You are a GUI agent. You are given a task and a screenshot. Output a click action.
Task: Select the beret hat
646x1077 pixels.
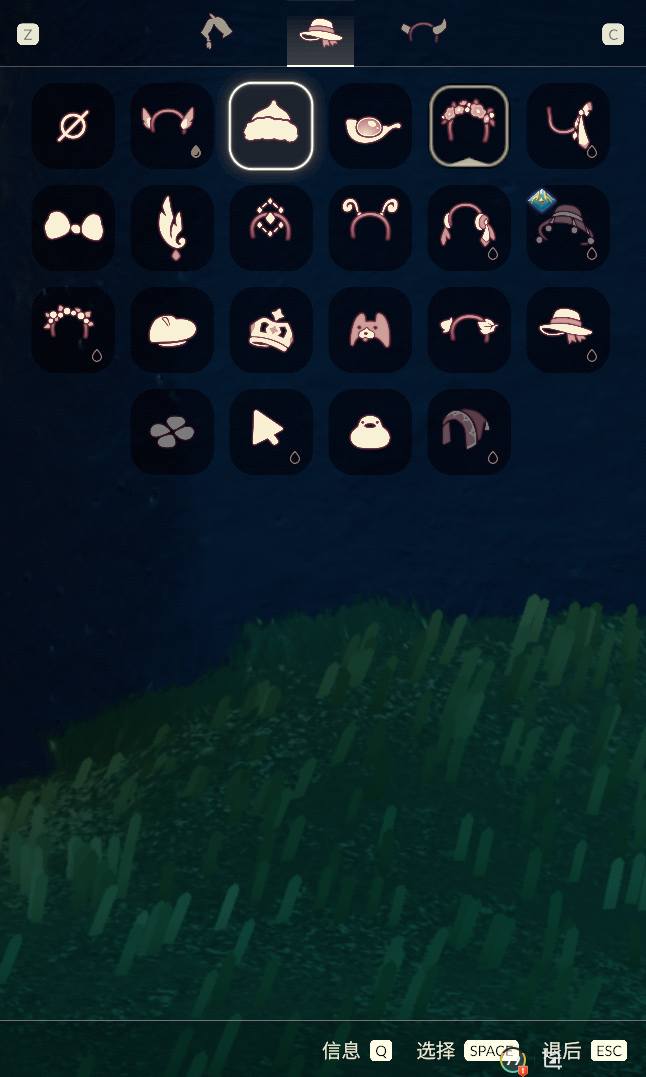coord(172,330)
